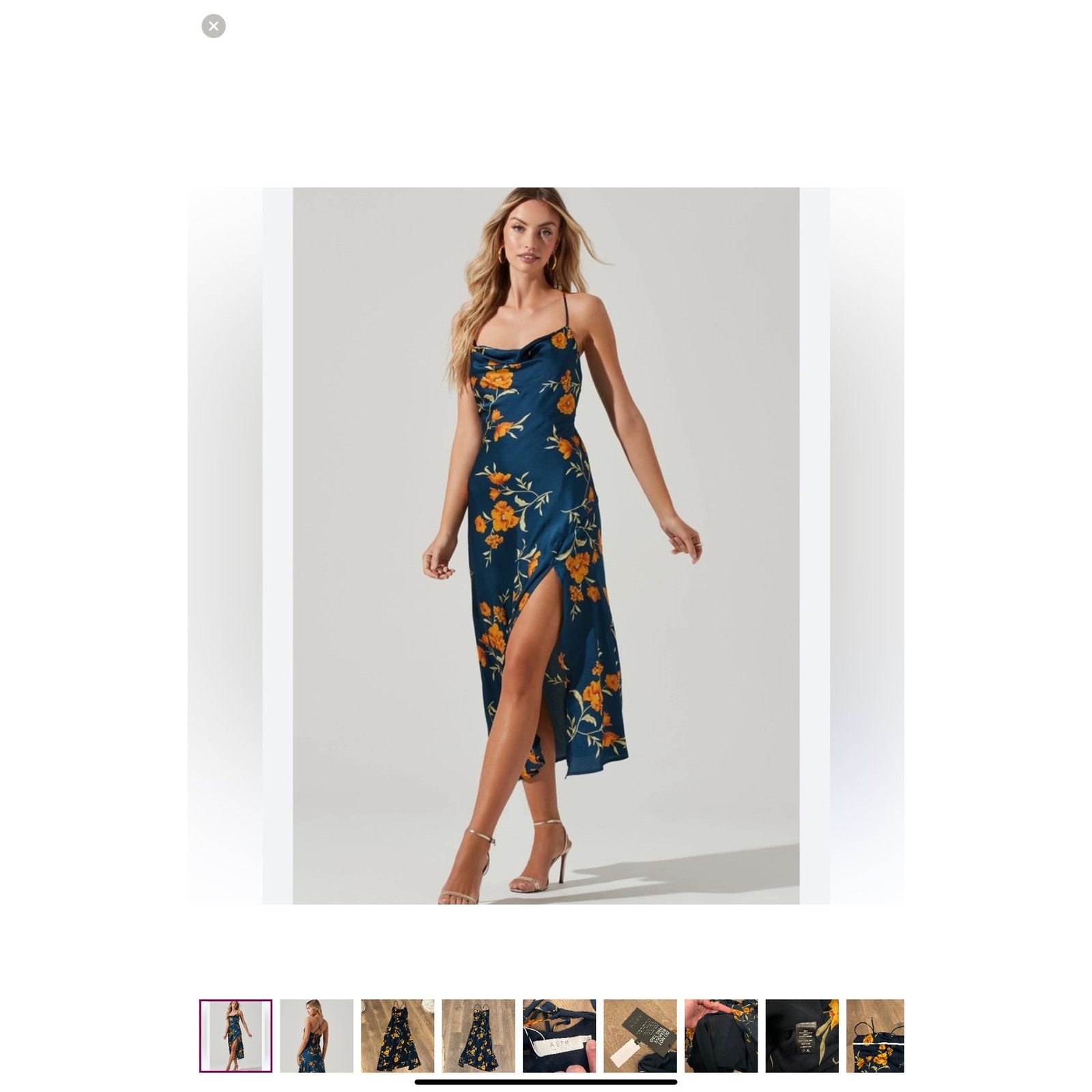The image size is (1092, 1092).
Task: Open the third thumbnail of dress on floor
Action: (x=397, y=1035)
